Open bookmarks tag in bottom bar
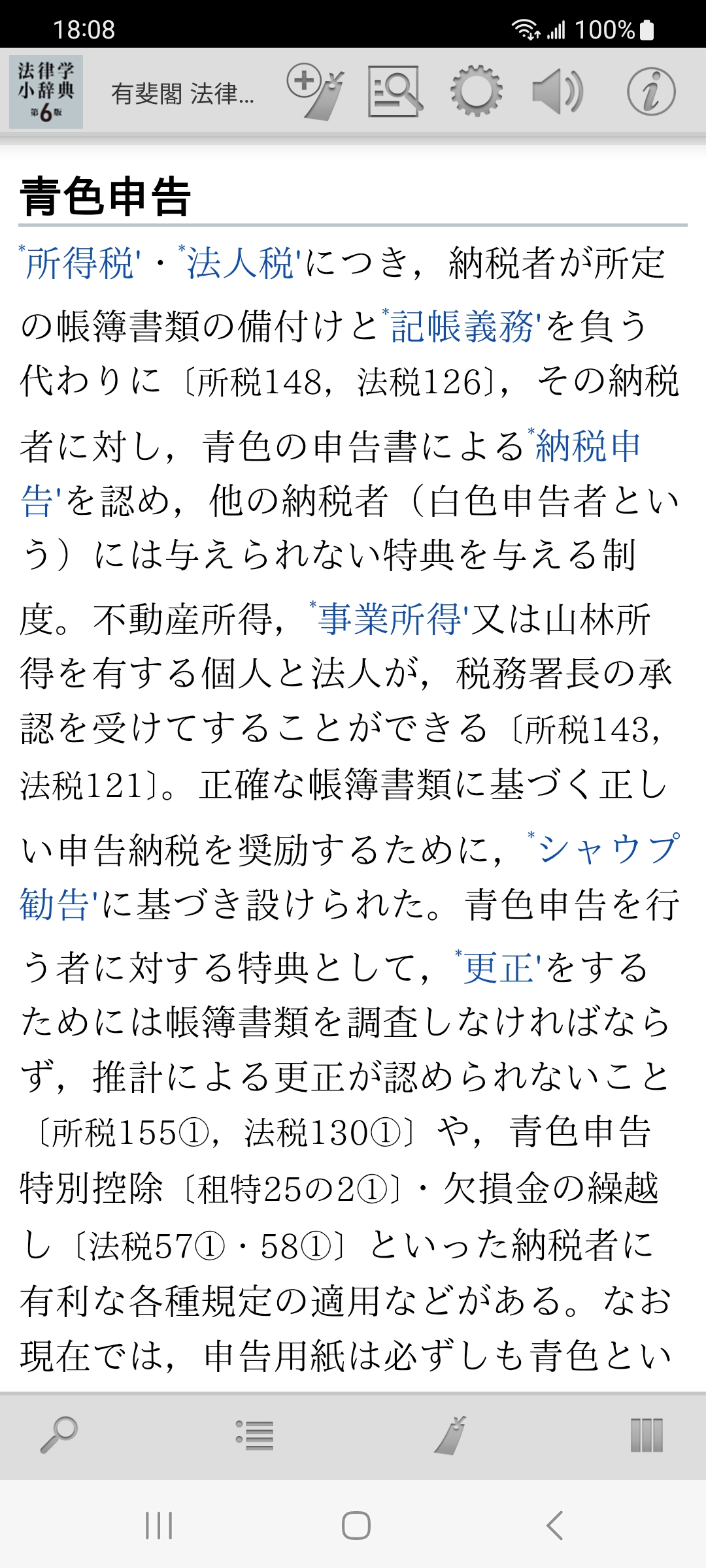 (x=451, y=1436)
